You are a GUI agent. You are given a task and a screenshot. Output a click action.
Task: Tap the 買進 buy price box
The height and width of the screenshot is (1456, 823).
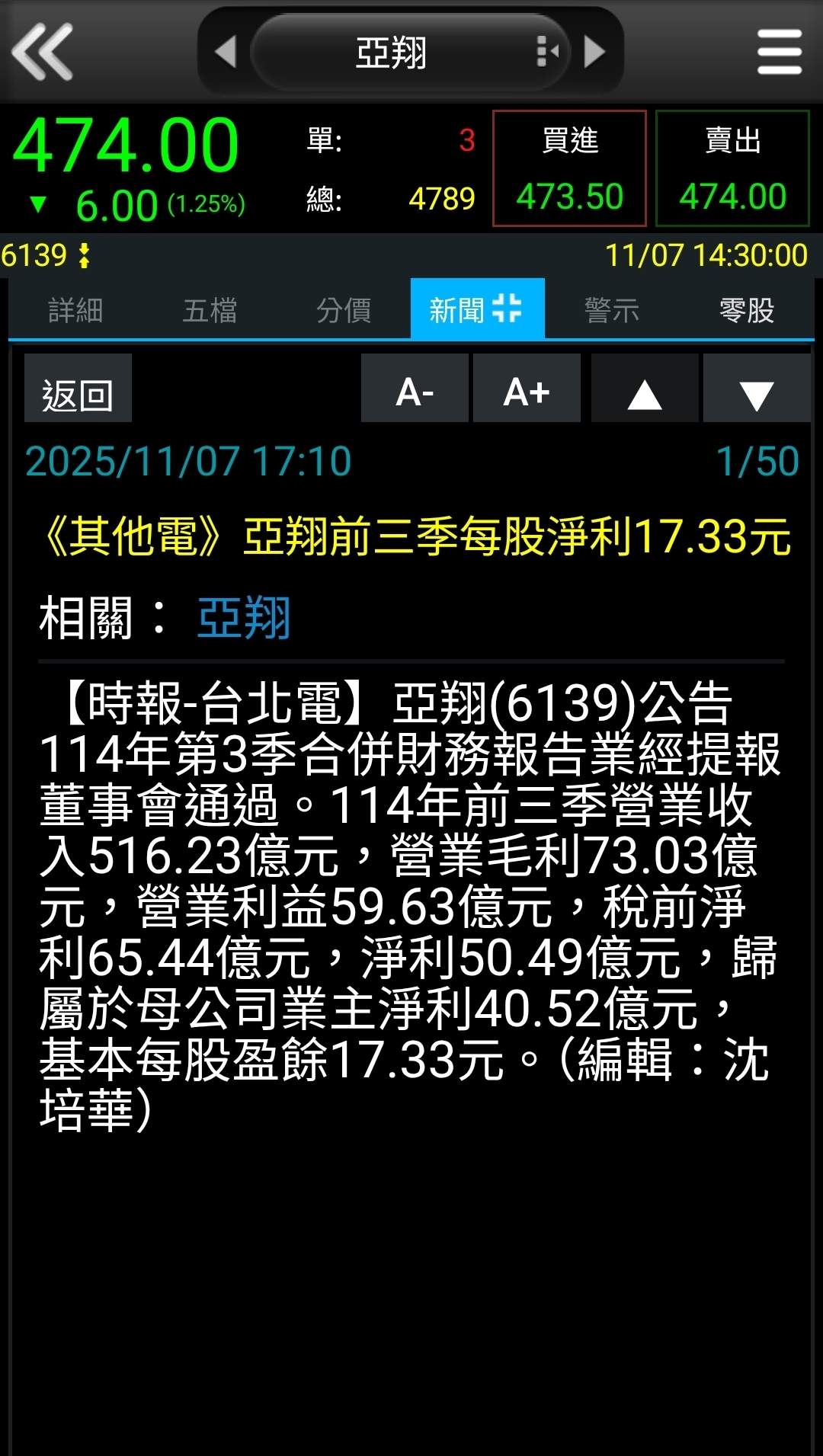click(569, 168)
